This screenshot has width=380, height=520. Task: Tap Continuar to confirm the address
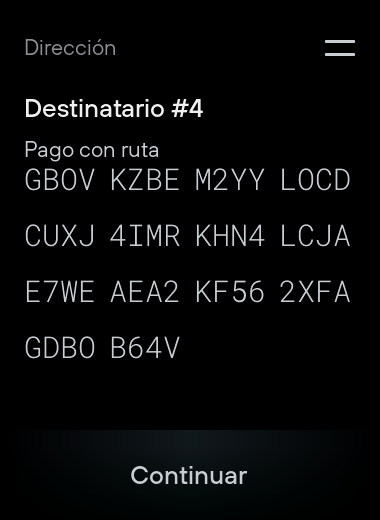coord(189,475)
